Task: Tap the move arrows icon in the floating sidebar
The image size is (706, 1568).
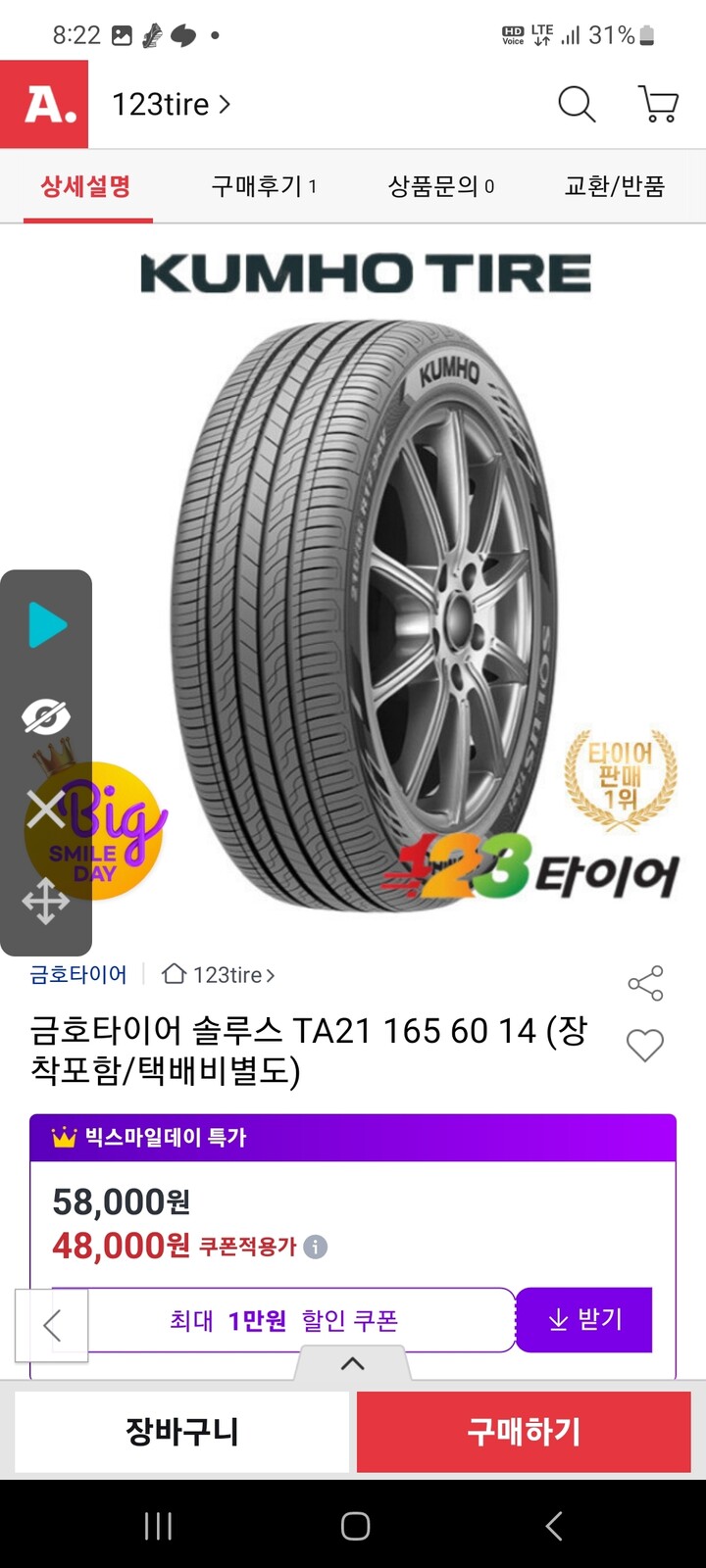Action: click(x=46, y=900)
